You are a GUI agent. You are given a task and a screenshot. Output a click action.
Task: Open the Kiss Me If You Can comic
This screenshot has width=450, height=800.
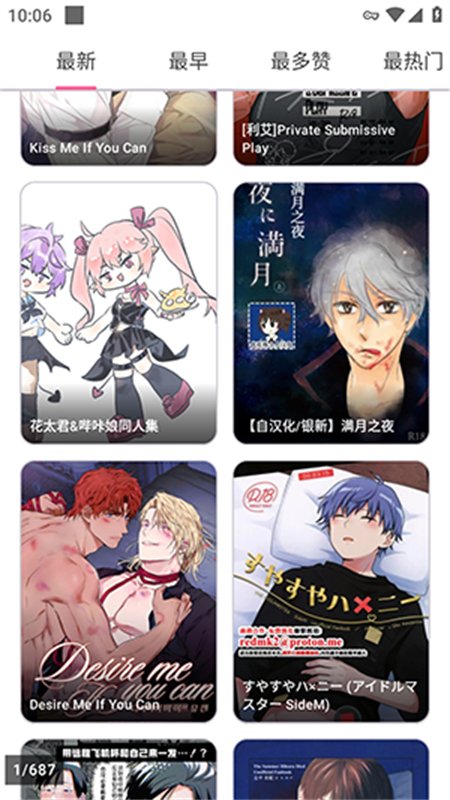coord(118,128)
